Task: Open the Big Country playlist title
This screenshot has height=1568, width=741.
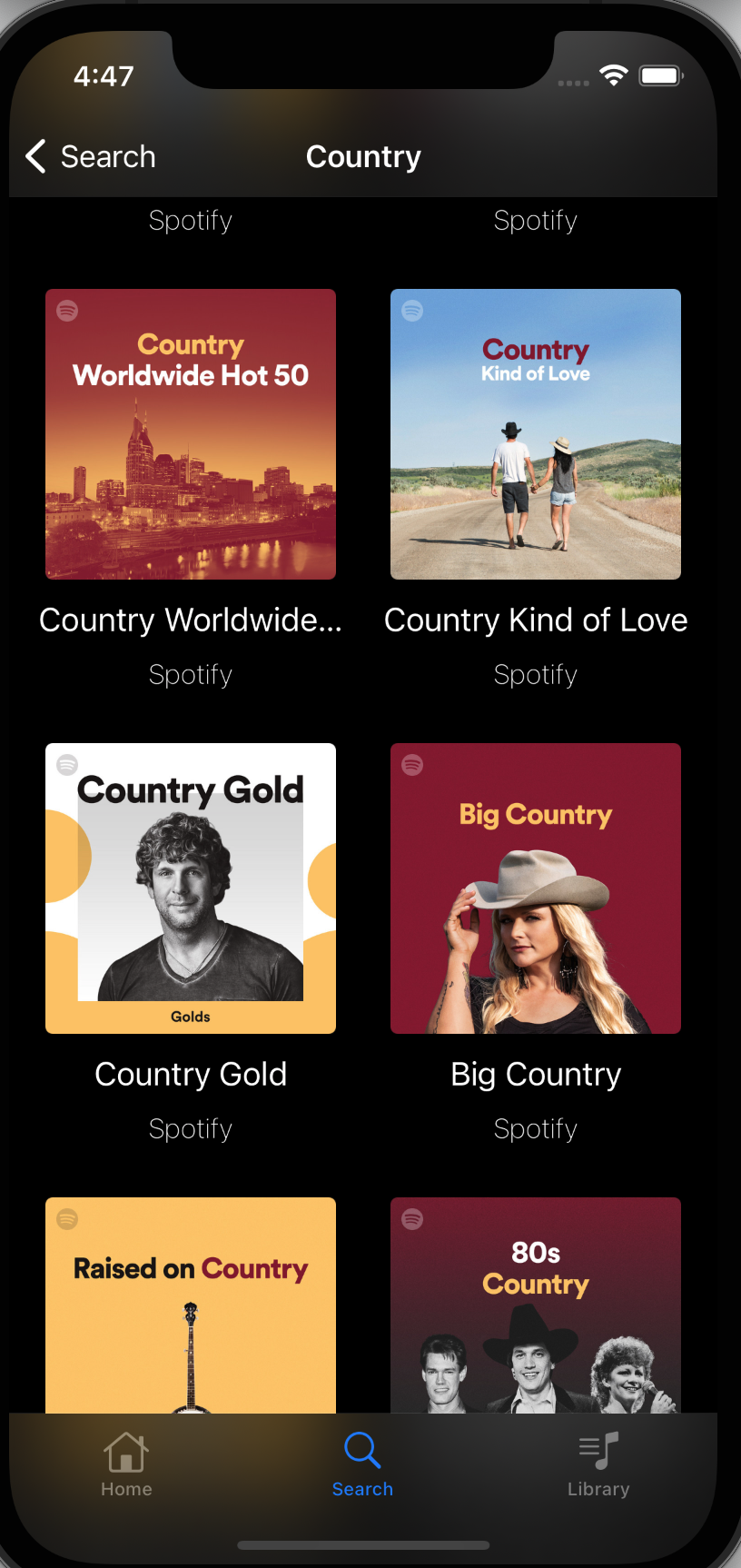Action: coord(535,1074)
